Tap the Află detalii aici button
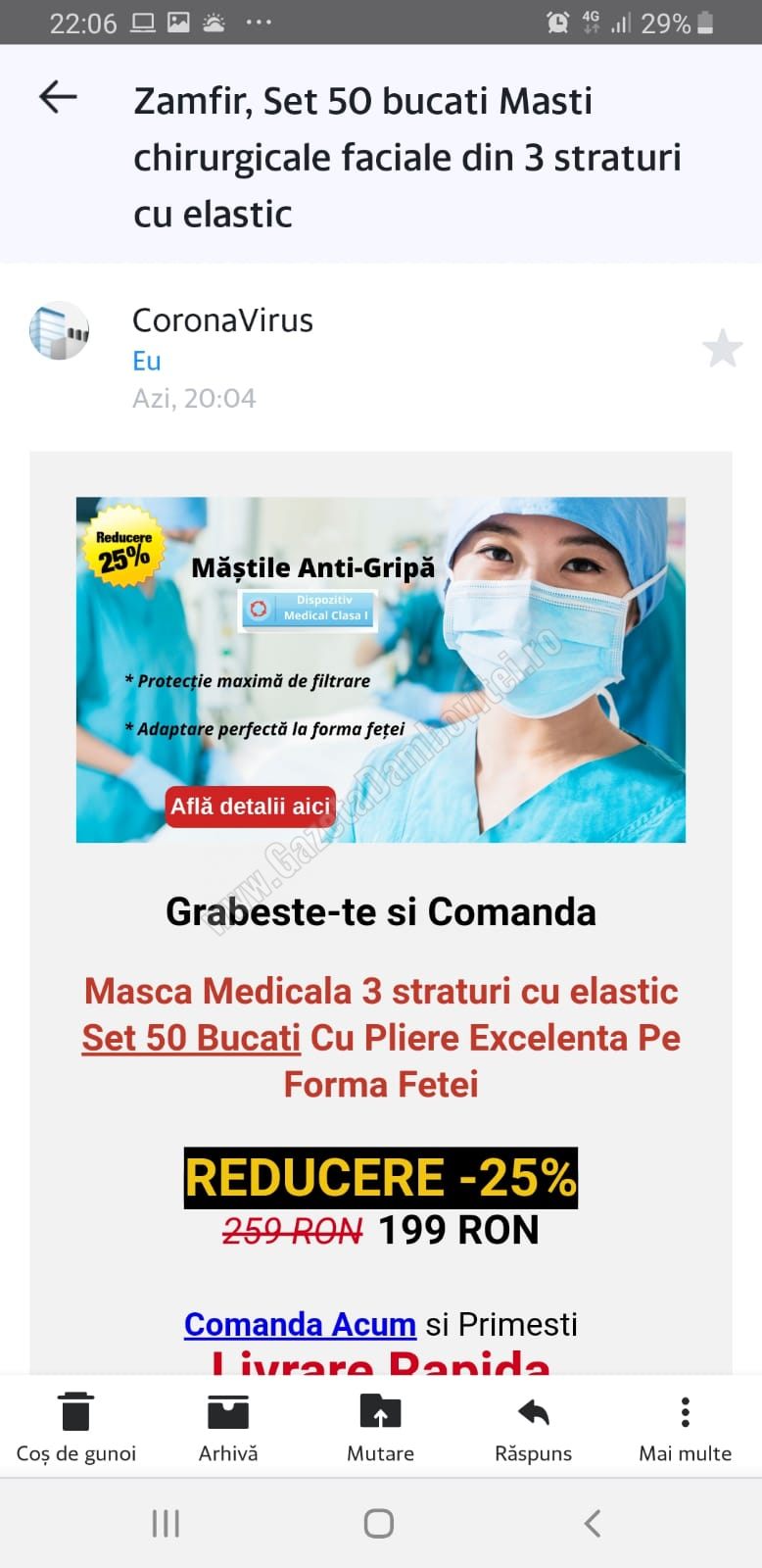This screenshot has height=1568, width=762. (x=251, y=807)
